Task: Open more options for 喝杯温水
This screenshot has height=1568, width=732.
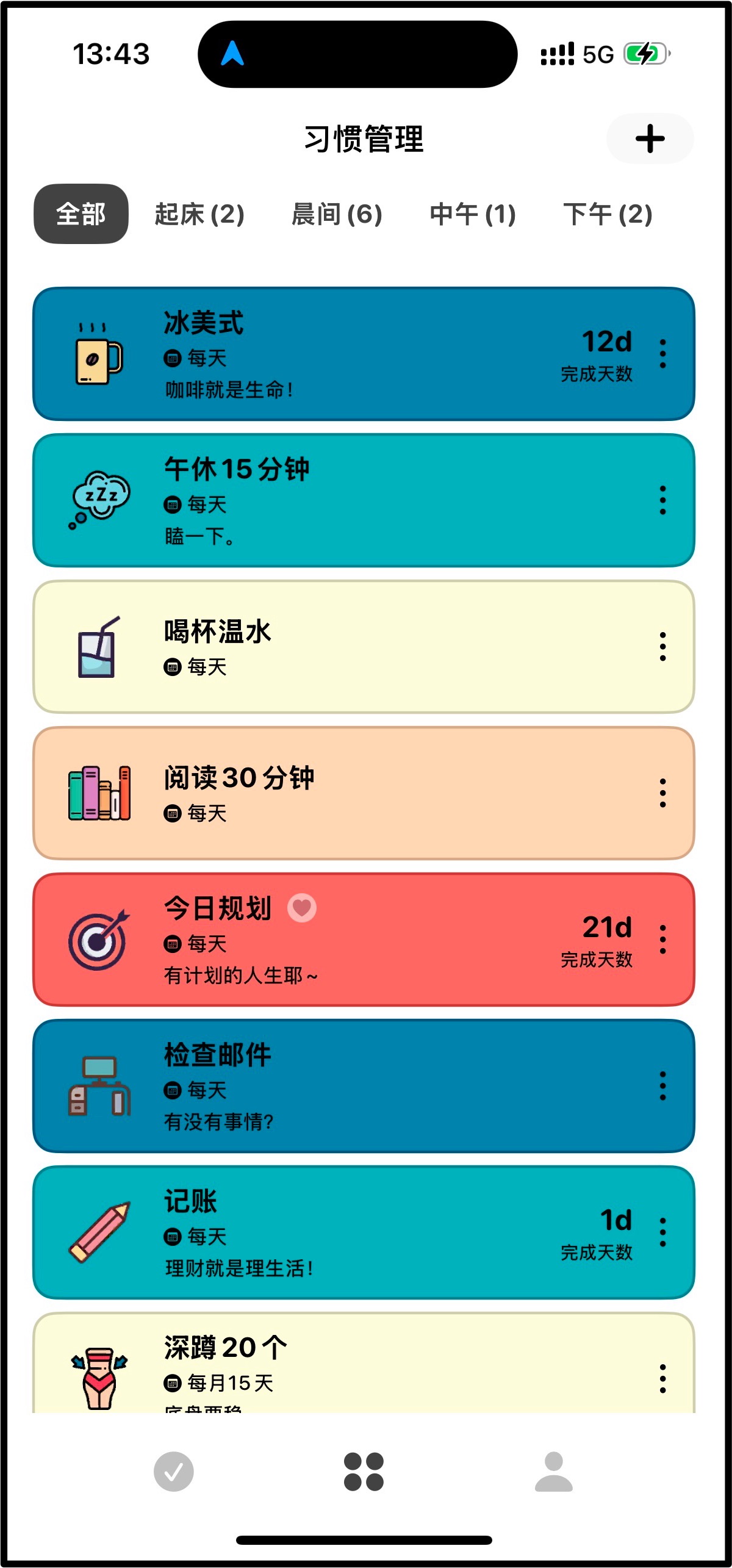Action: click(x=662, y=647)
